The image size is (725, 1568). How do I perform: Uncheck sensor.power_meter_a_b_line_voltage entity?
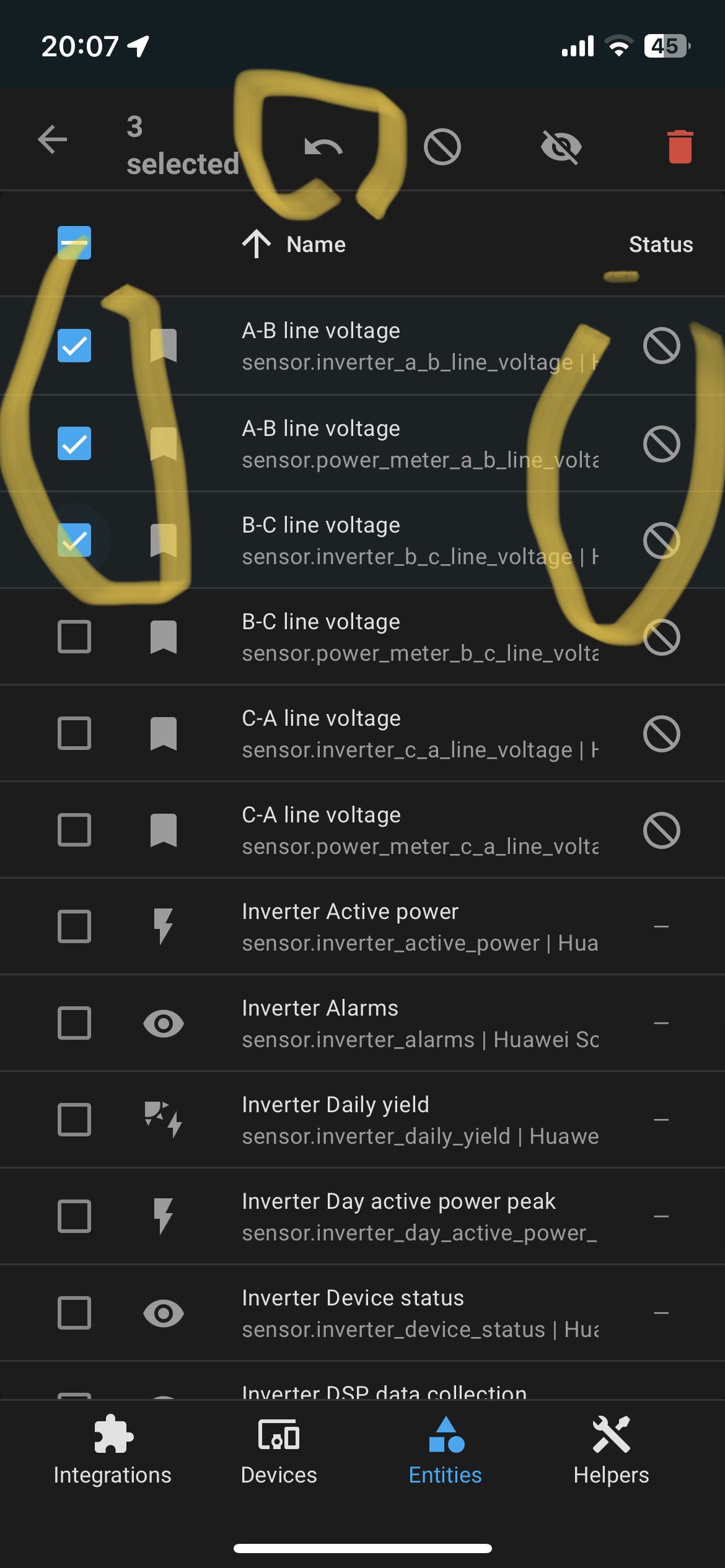(74, 443)
